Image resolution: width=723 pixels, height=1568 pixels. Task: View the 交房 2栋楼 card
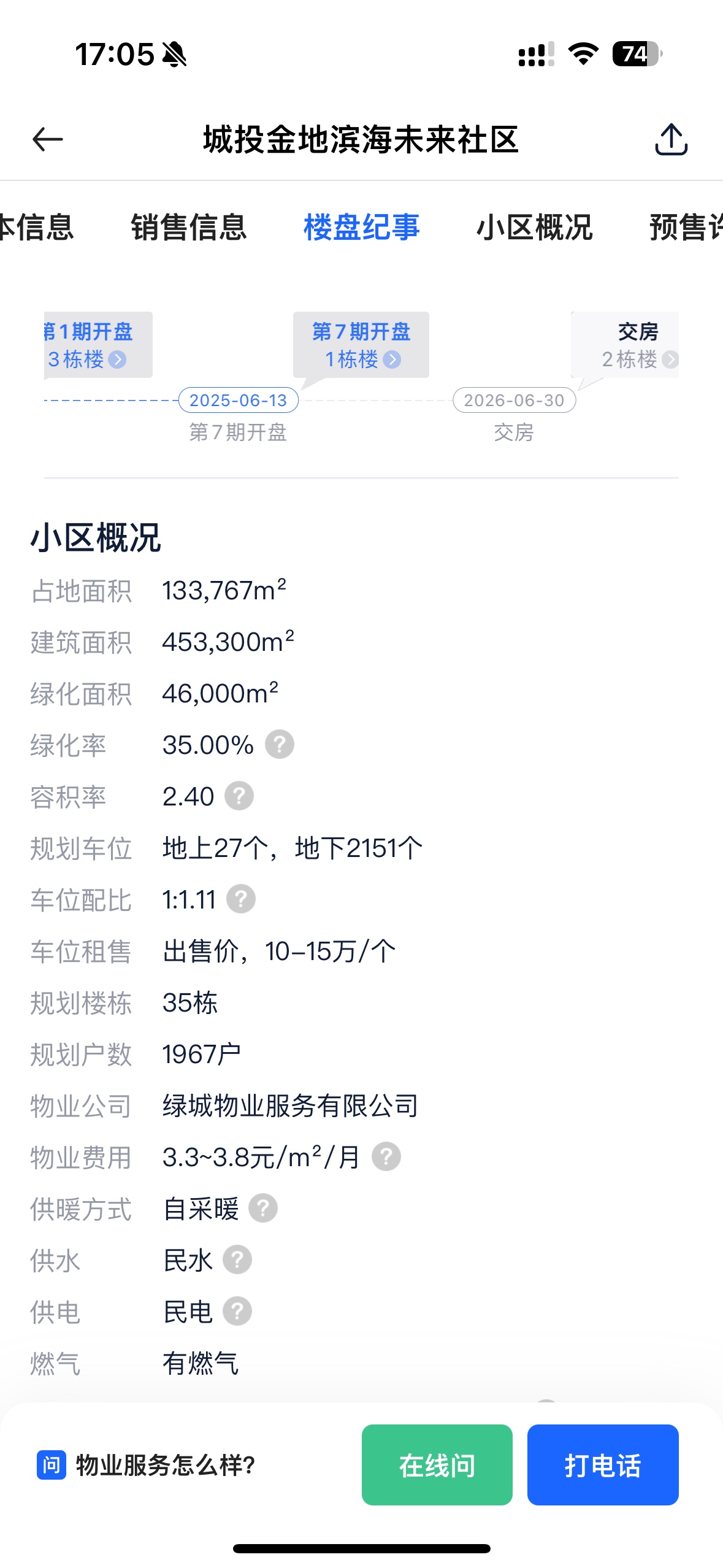click(632, 345)
